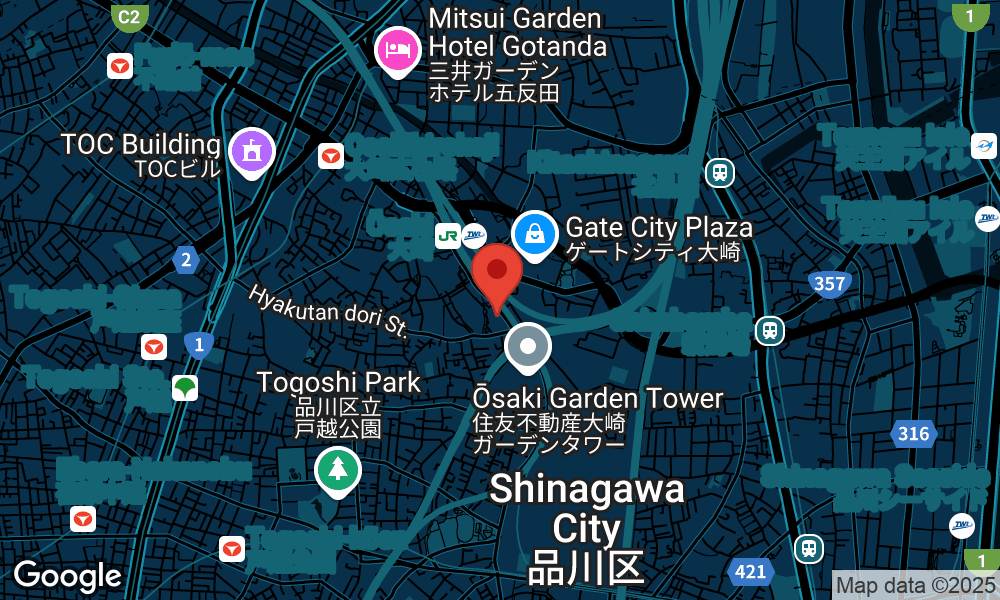Tap the JR station icon
This screenshot has height=600, width=1000.
[x=448, y=236]
